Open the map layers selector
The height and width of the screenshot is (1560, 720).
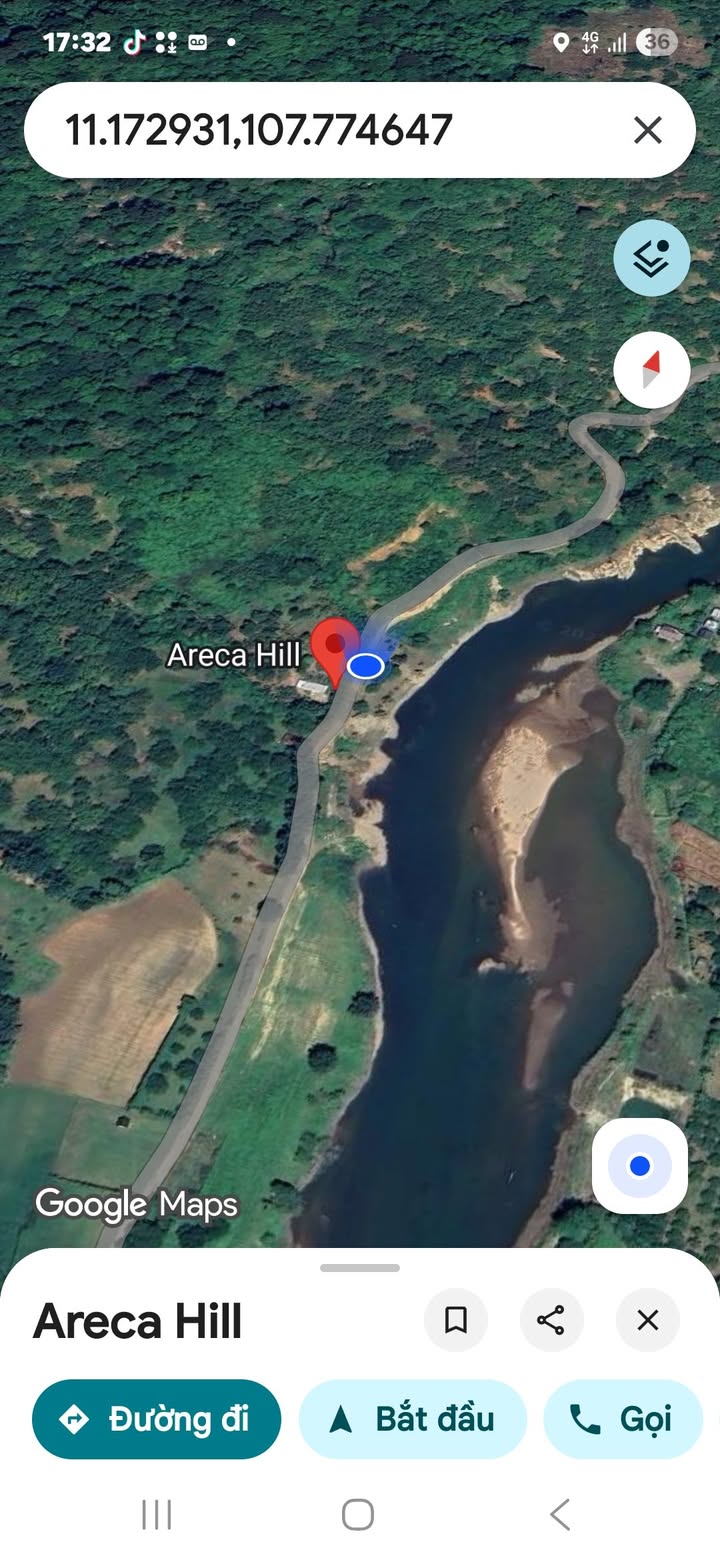click(x=652, y=258)
